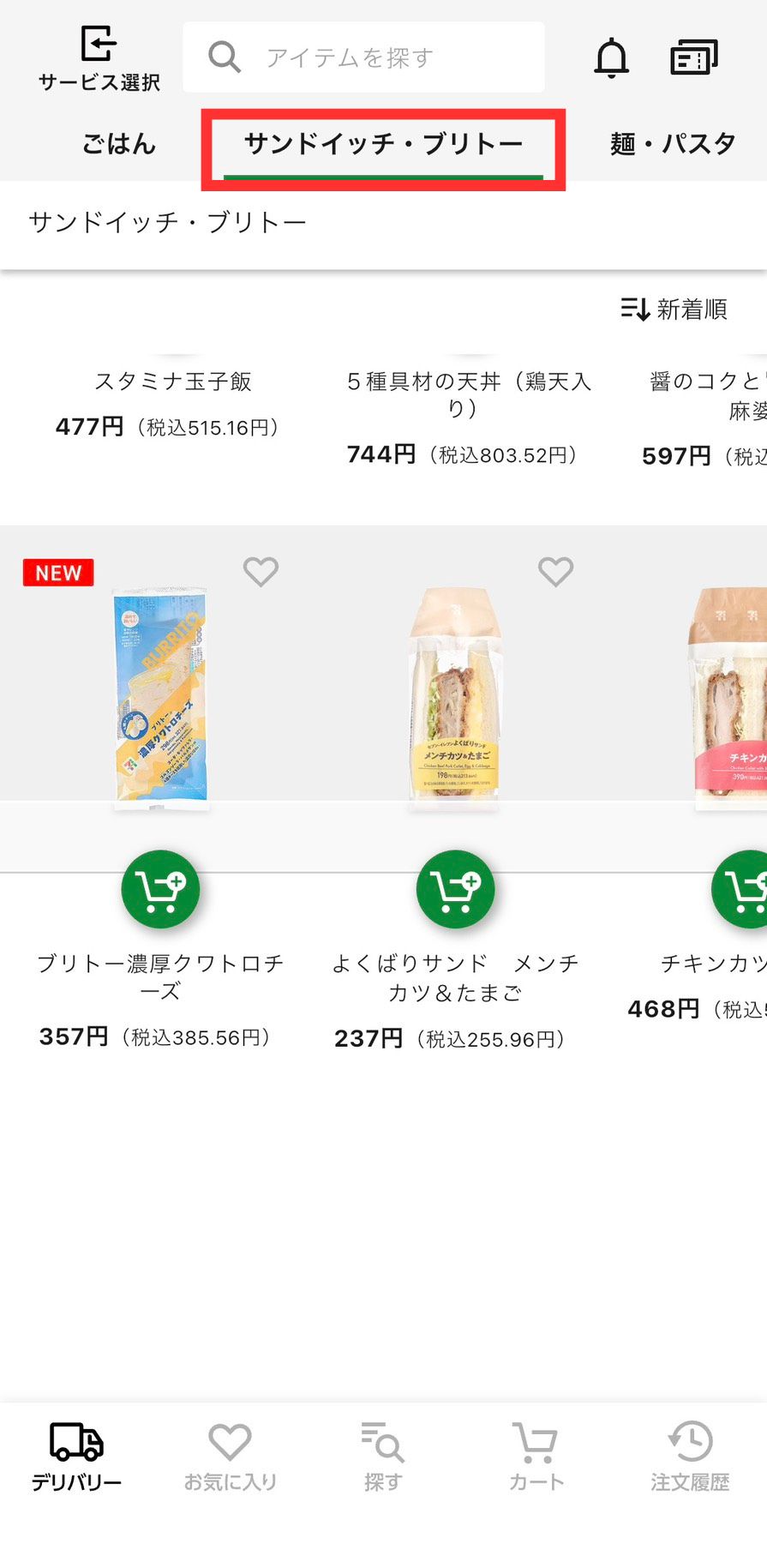Screen dimensions: 767x1568
Task: Tap the アイテムを探す search field
Action: (x=363, y=57)
